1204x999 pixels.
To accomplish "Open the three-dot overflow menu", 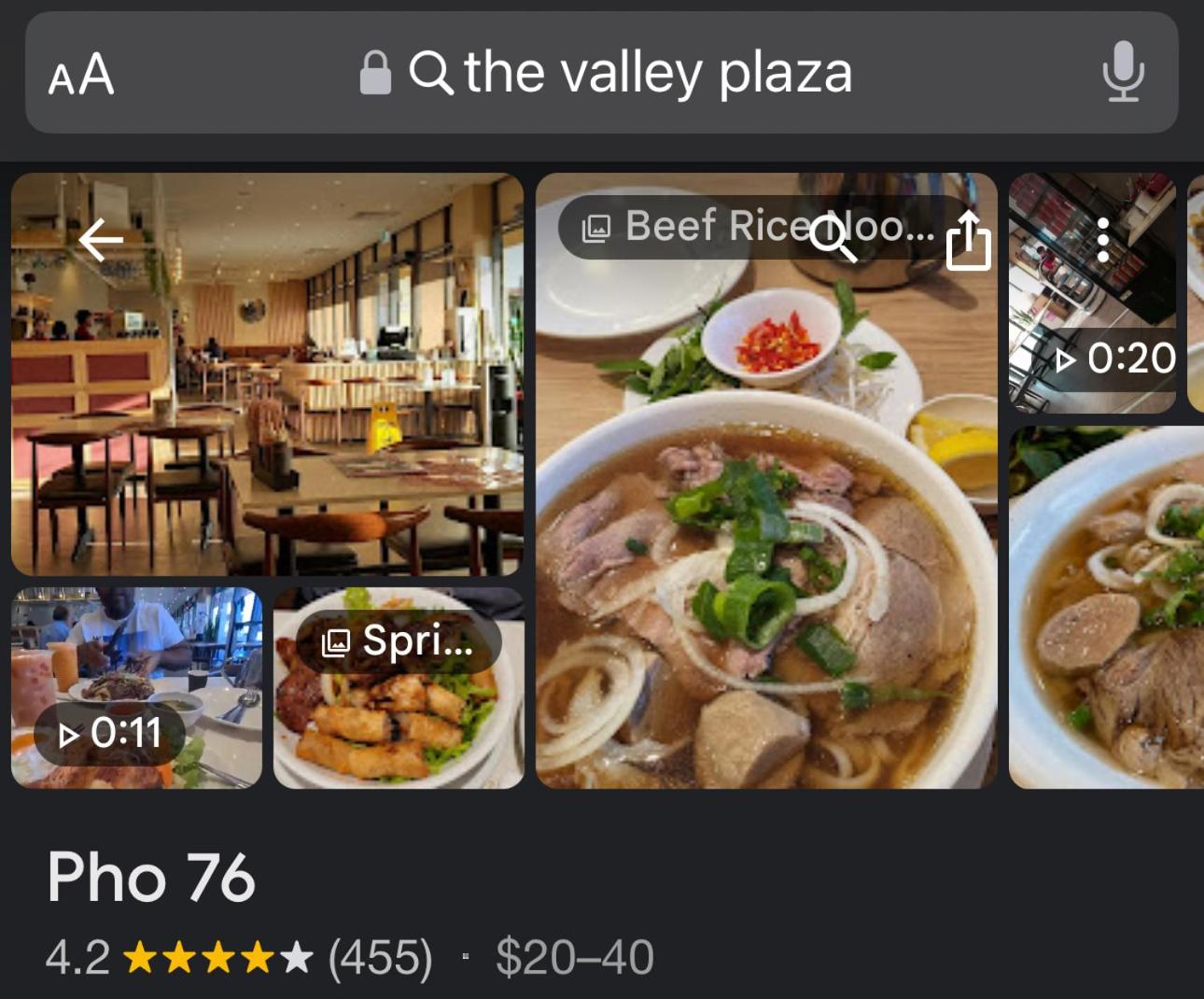I will click(1102, 240).
